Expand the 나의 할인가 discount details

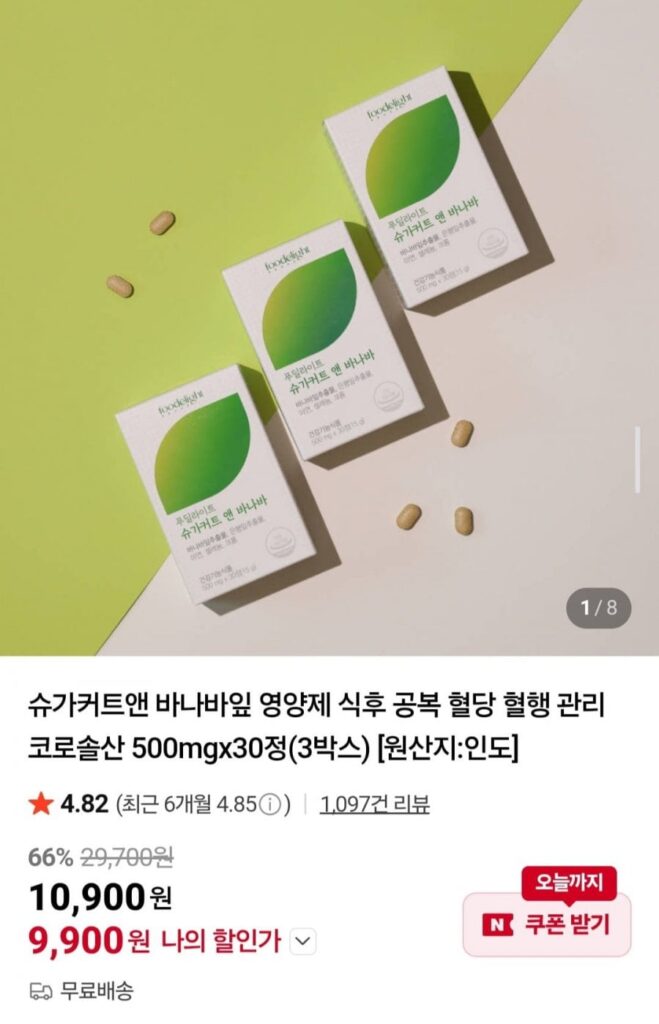[306, 940]
